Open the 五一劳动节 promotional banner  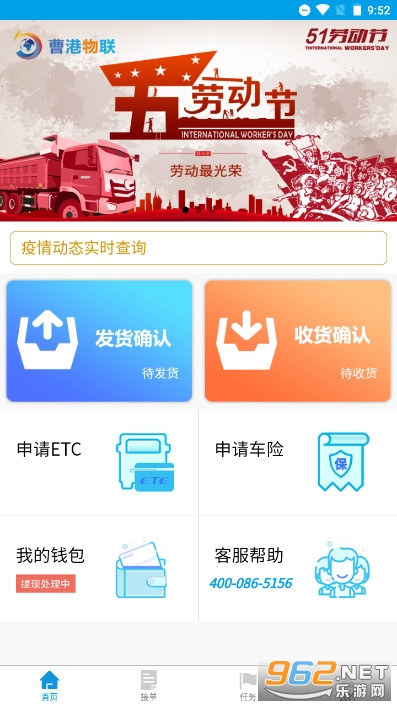click(198, 121)
